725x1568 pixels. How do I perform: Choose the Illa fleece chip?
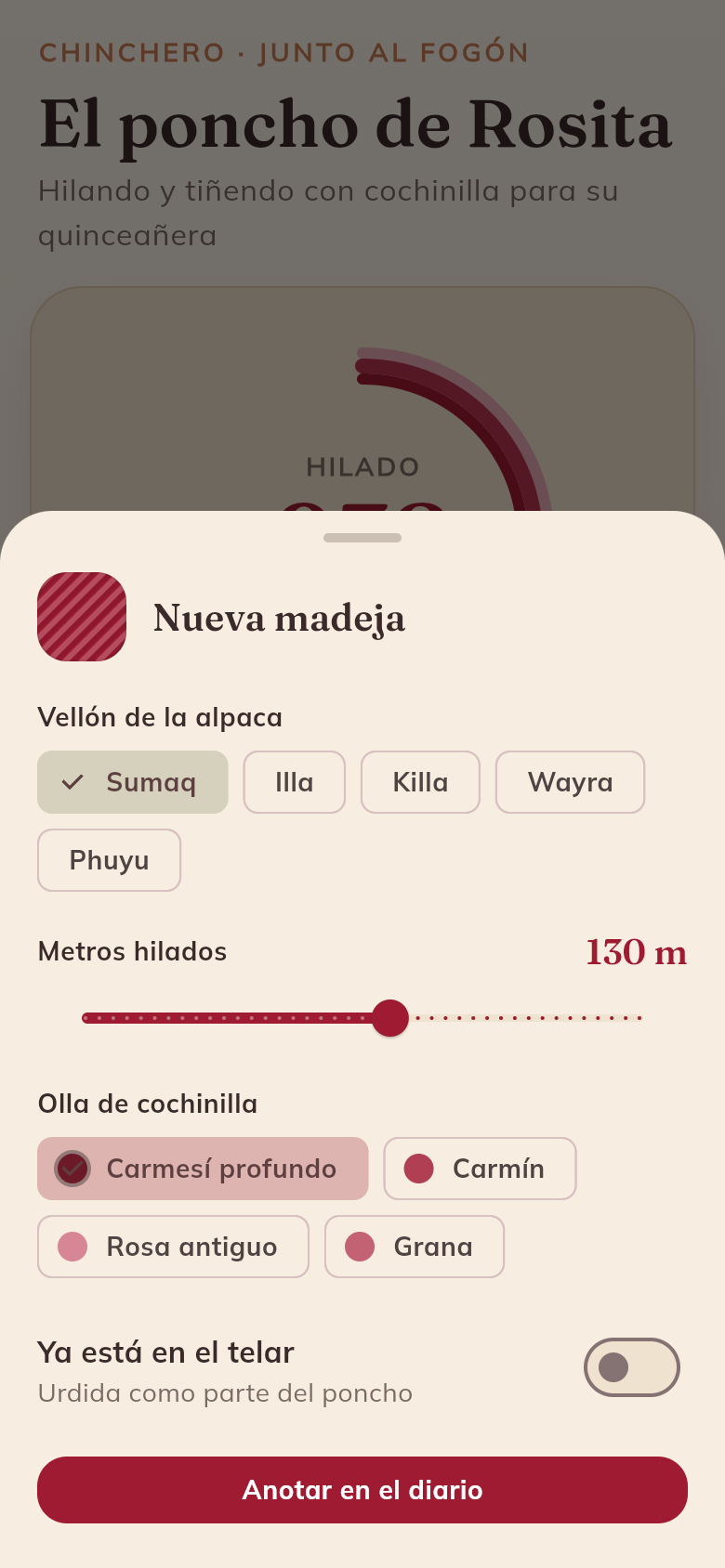(x=295, y=782)
